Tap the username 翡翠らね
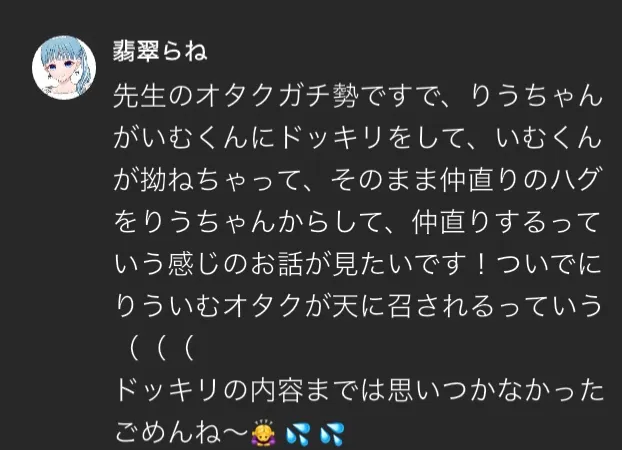 coord(160,50)
